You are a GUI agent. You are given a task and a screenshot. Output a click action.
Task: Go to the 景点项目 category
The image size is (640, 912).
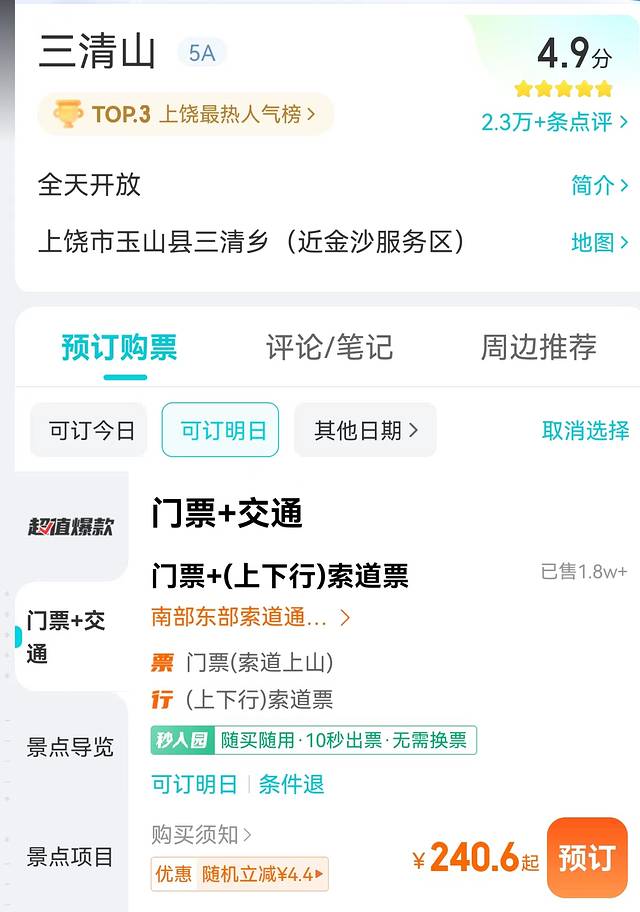[70, 857]
